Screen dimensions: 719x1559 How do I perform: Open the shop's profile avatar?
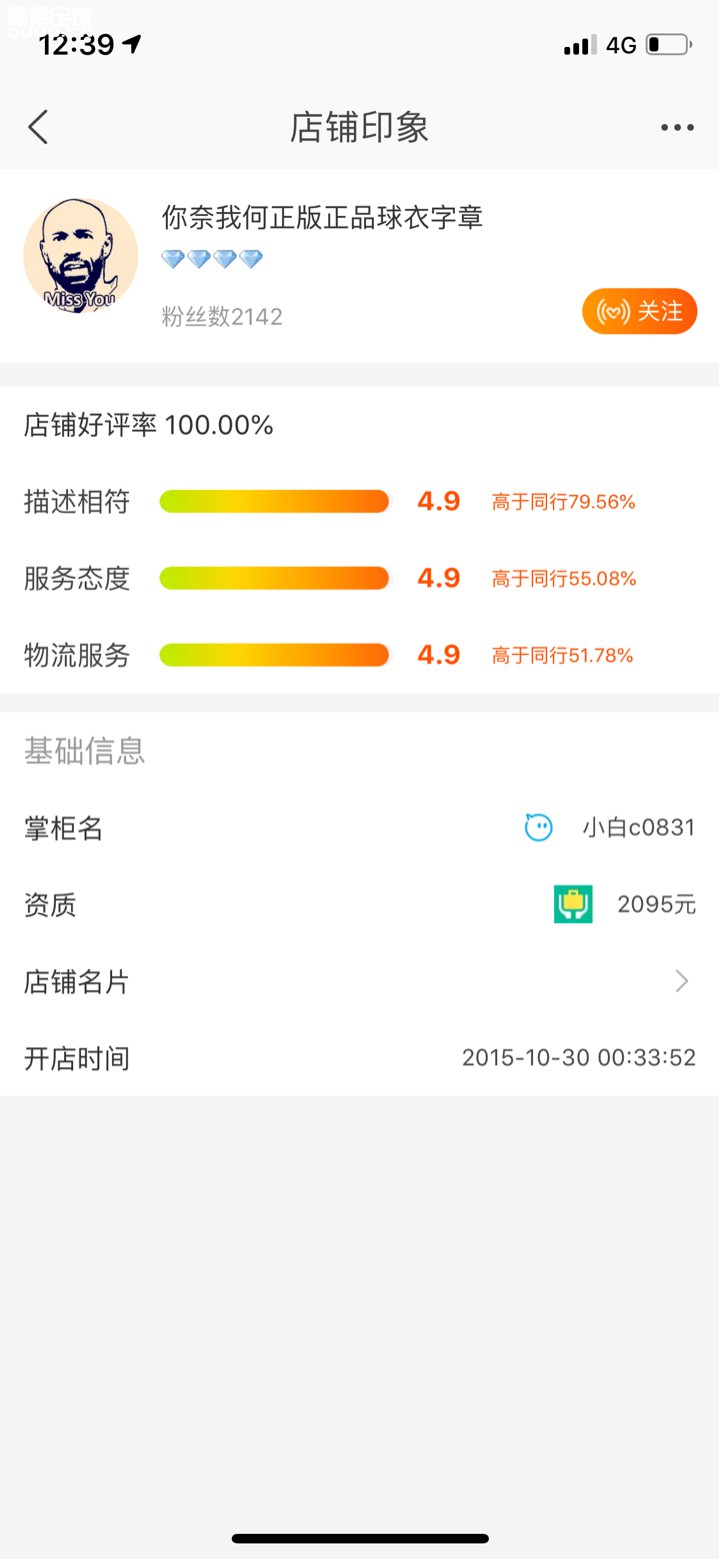coord(80,256)
